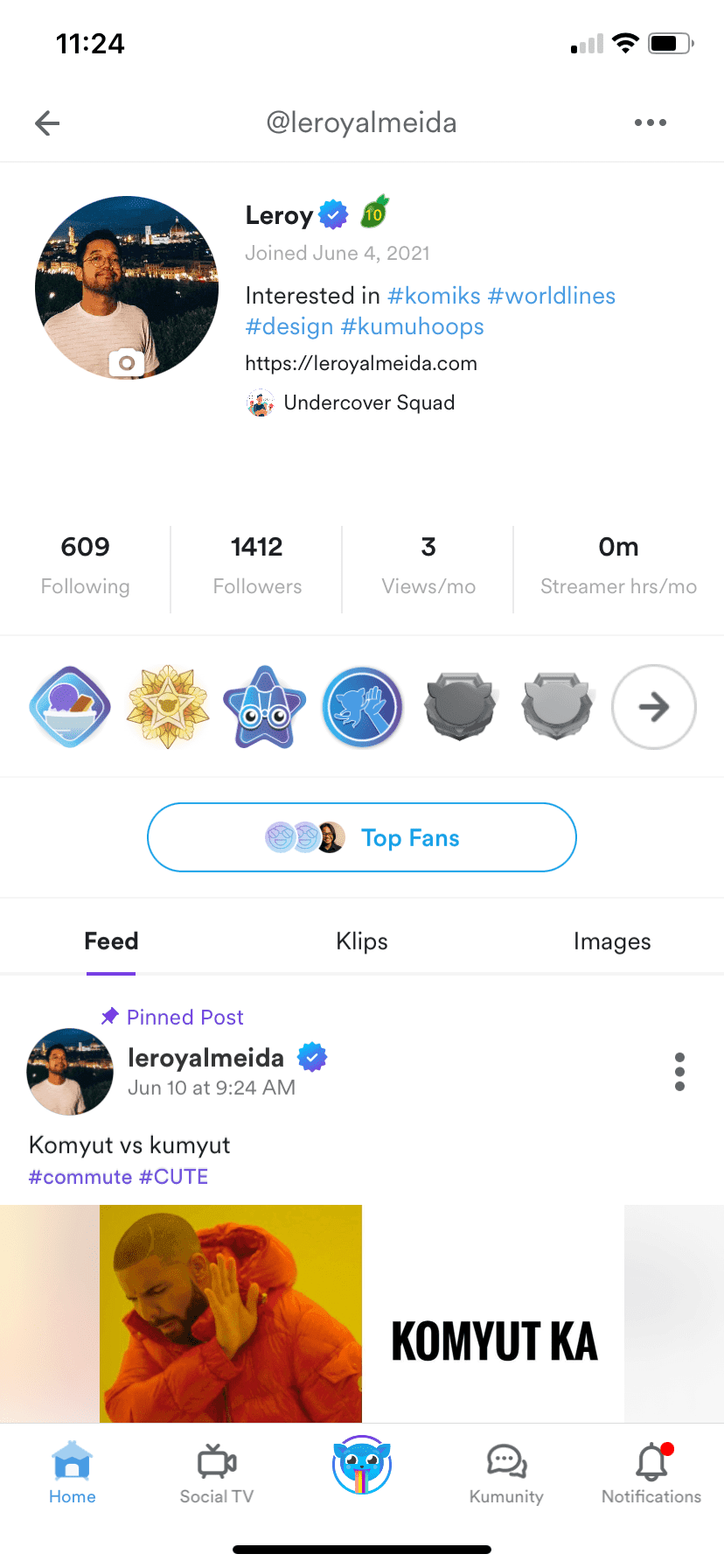
Task: Select the blue-eyed star badge
Action: (264, 706)
